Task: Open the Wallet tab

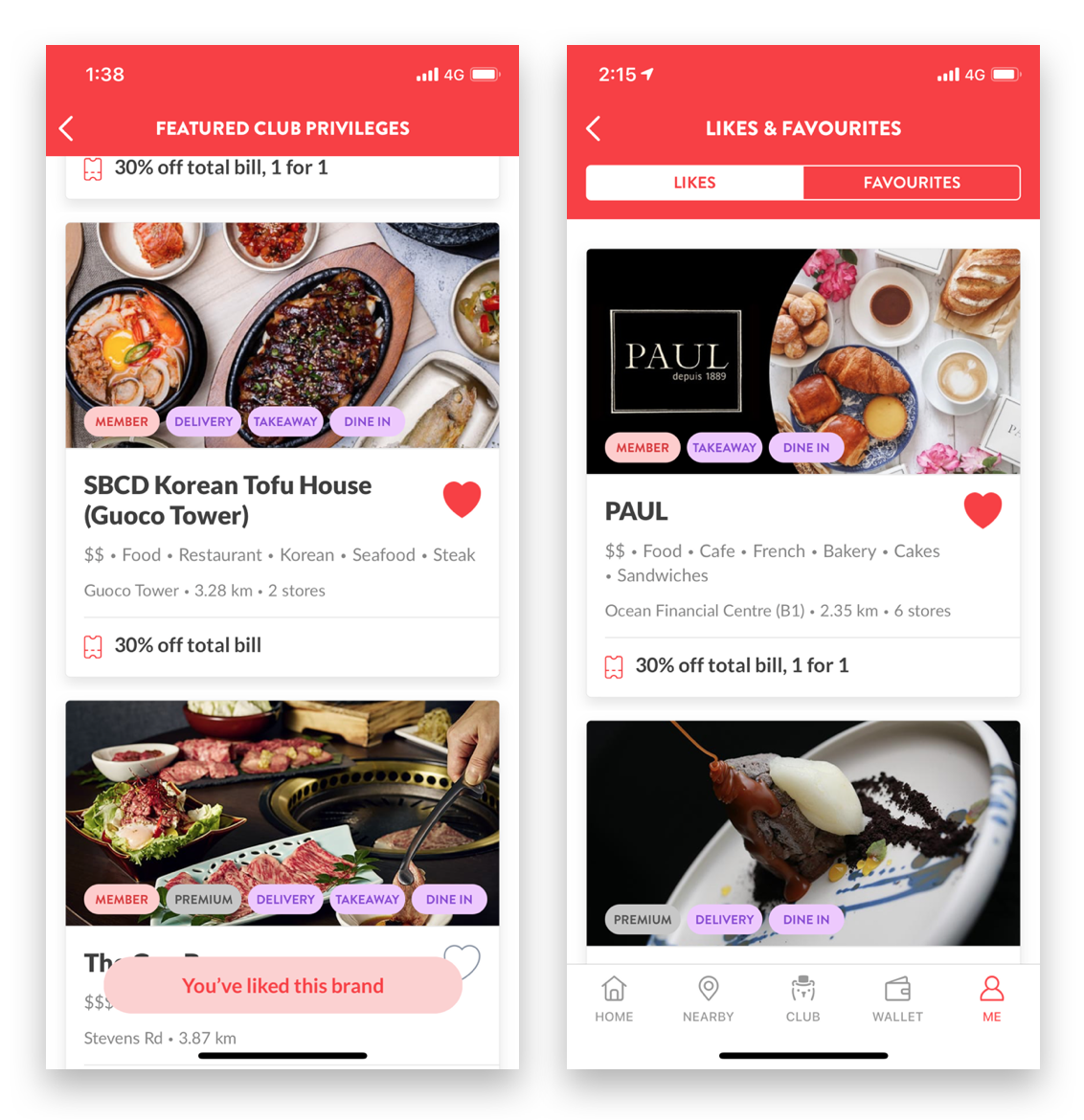Action: pyautogui.click(x=897, y=998)
